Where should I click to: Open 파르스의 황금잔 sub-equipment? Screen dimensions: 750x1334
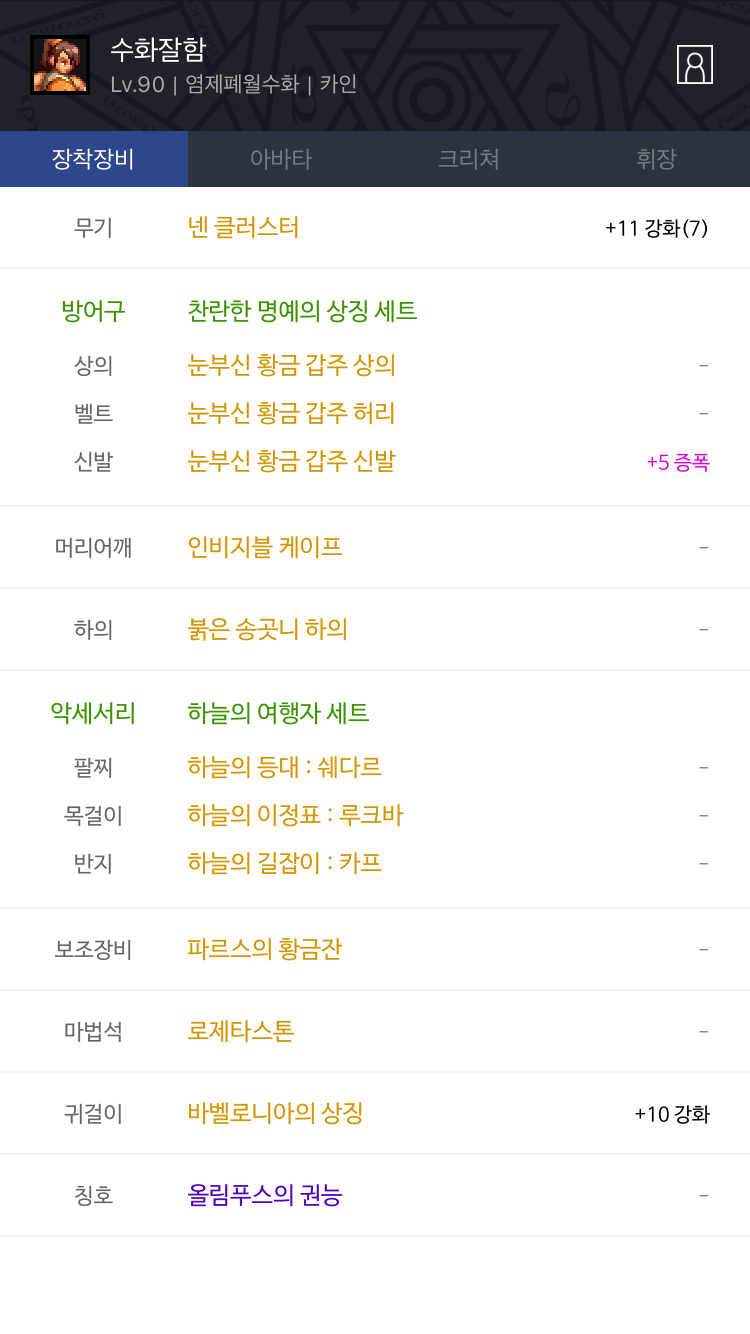pos(265,949)
